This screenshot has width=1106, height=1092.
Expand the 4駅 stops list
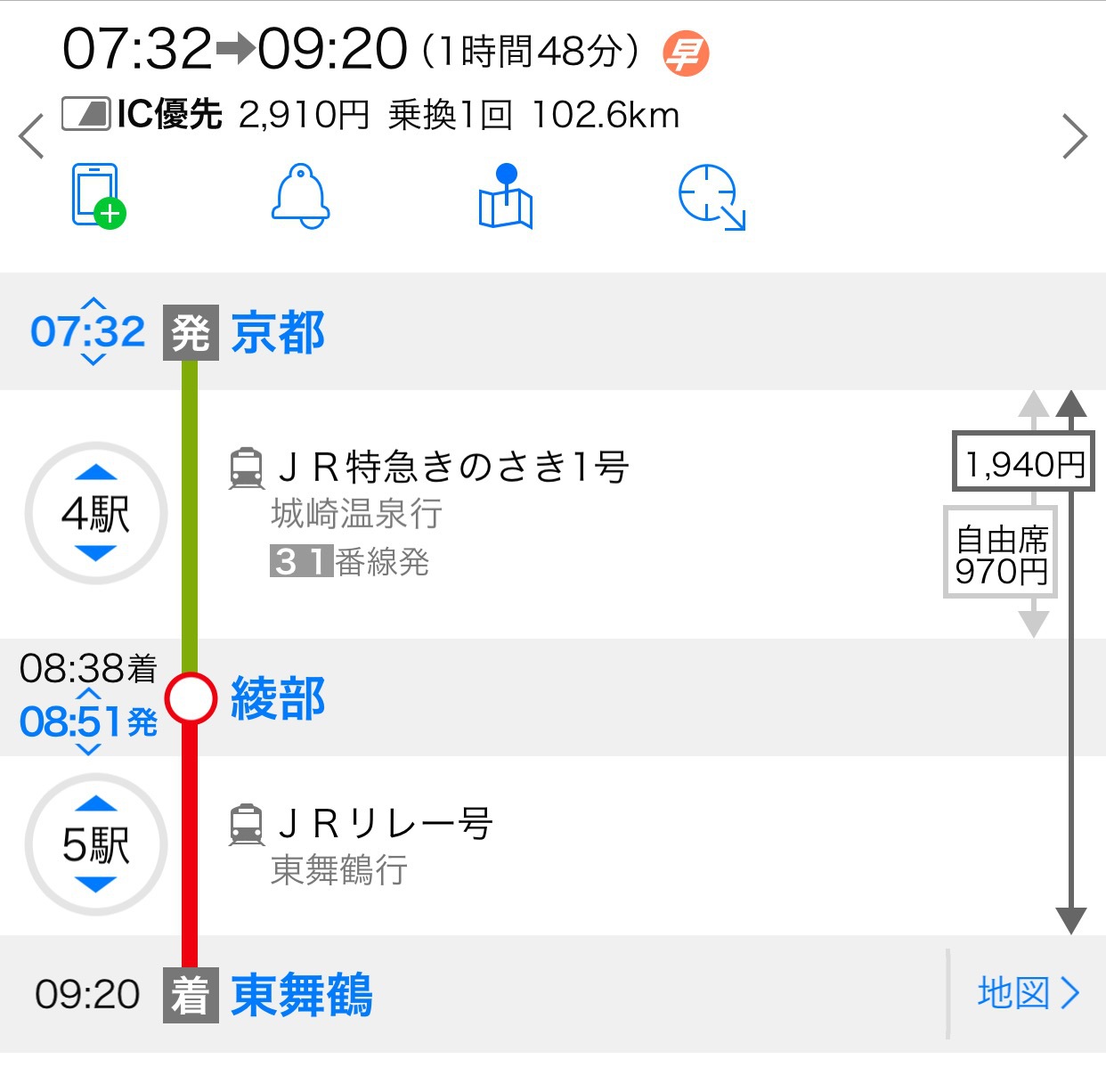coord(96,513)
